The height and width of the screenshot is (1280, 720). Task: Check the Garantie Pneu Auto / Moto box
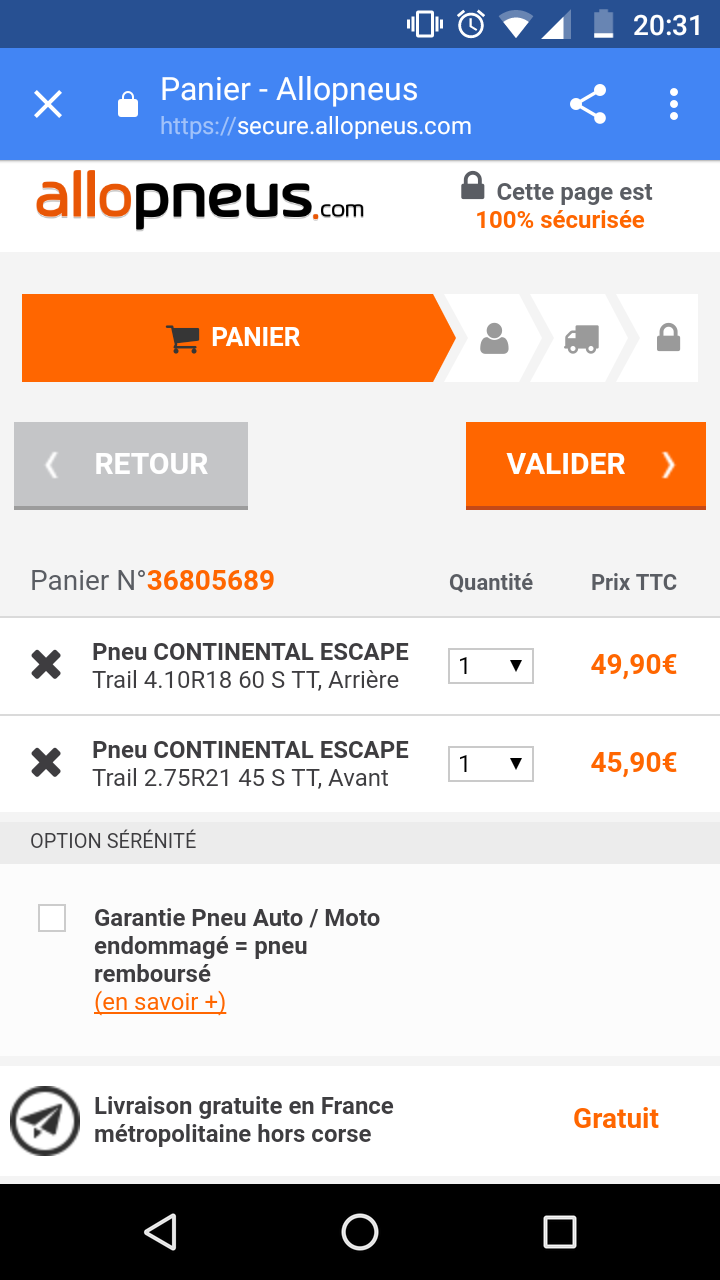(52, 918)
